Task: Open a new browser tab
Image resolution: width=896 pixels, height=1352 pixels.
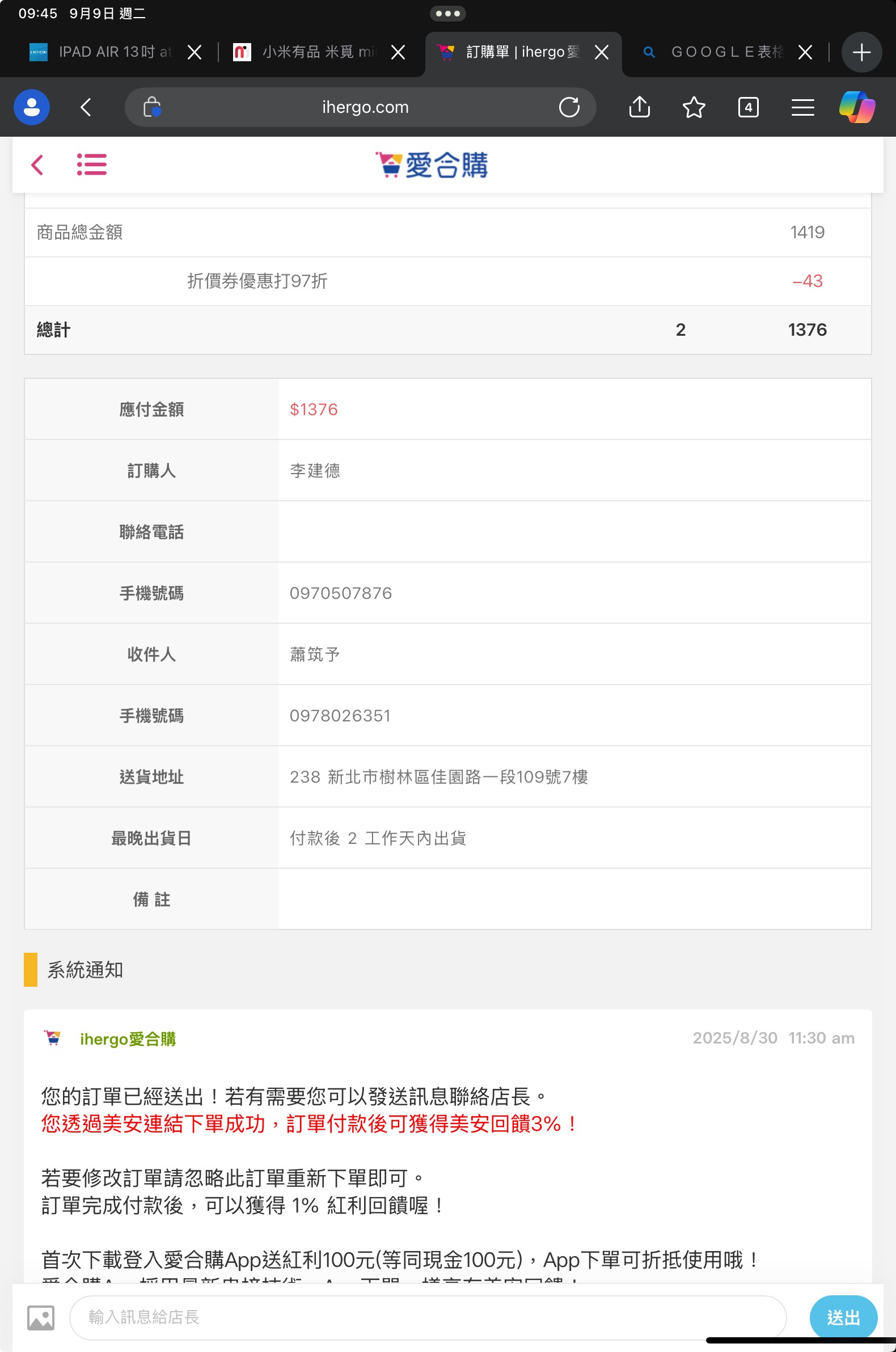Action: click(x=861, y=53)
